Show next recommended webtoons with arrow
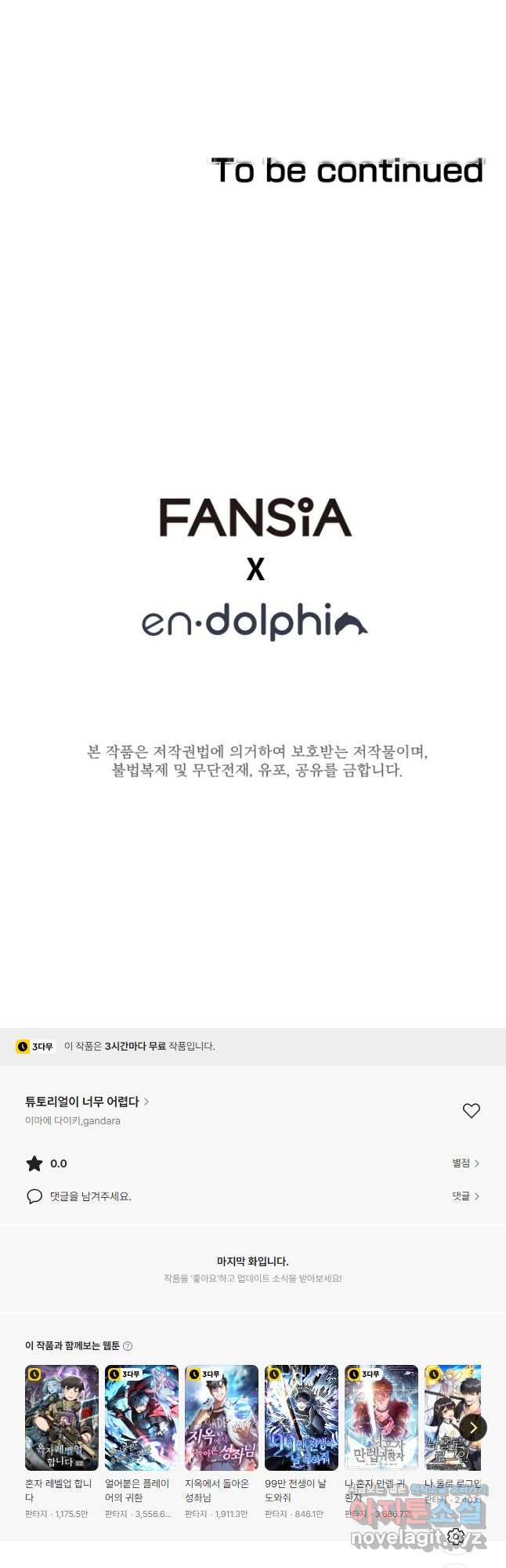Viewport: 506px width, 1568px height. pos(473,1428)
